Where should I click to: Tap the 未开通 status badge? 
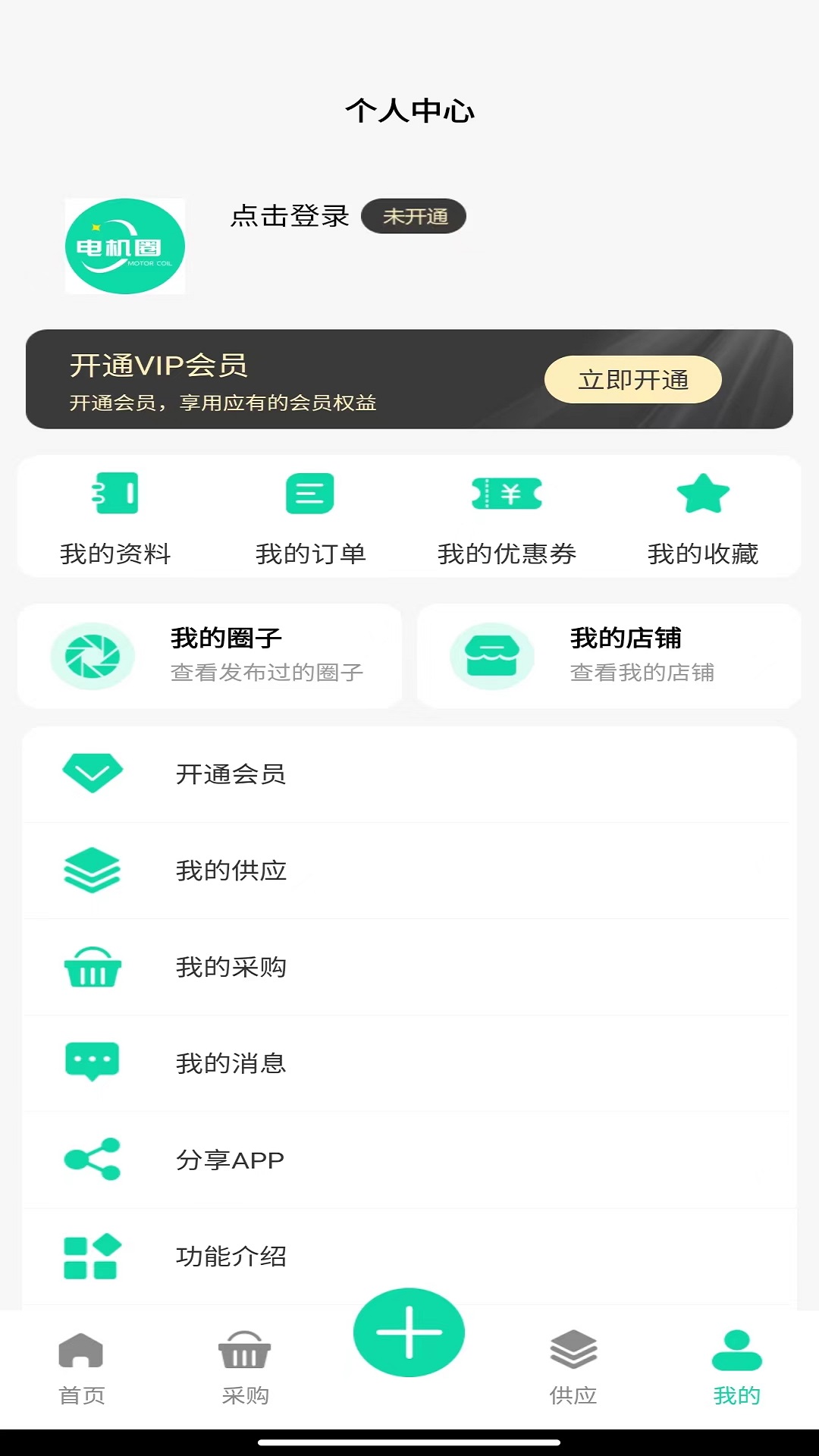[414, 216]
